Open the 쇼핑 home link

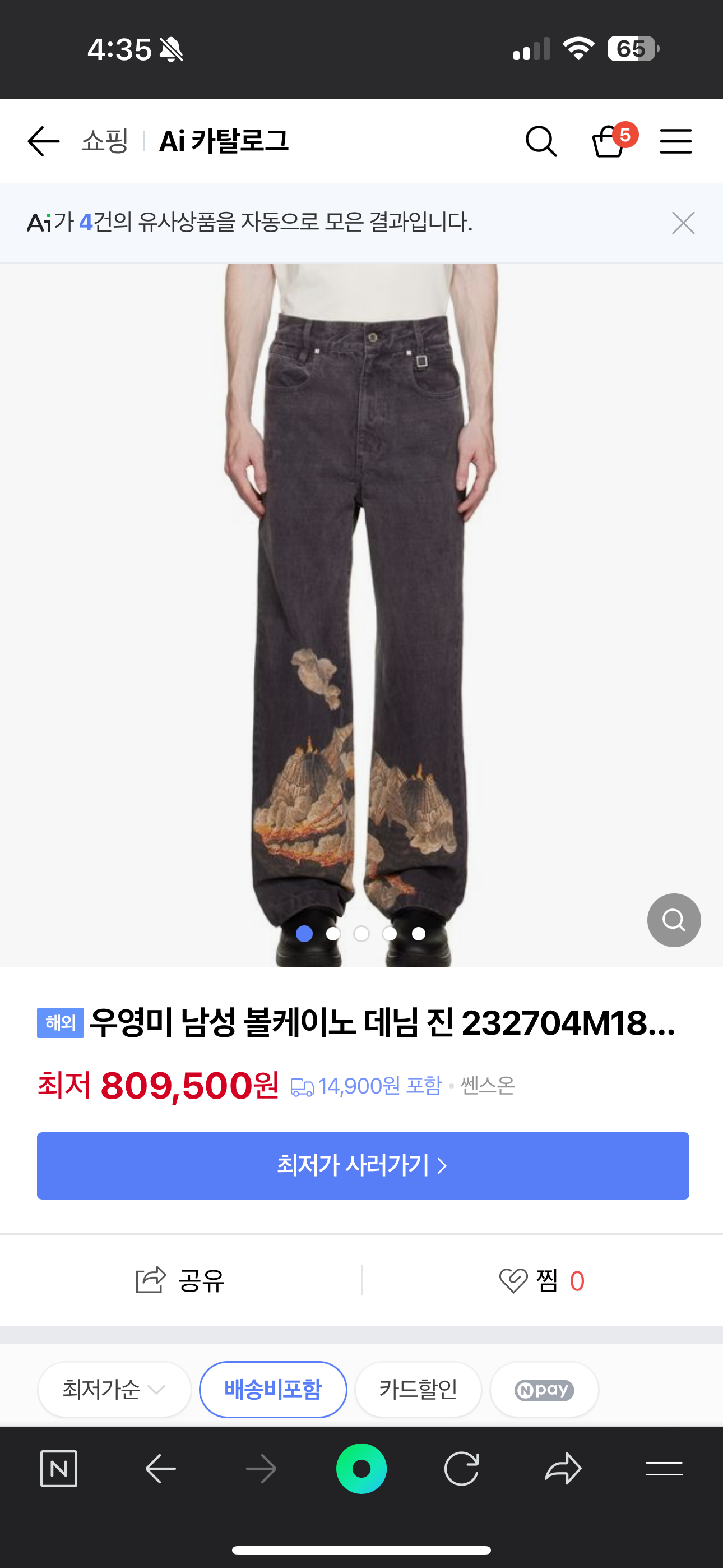pos(105,141)
